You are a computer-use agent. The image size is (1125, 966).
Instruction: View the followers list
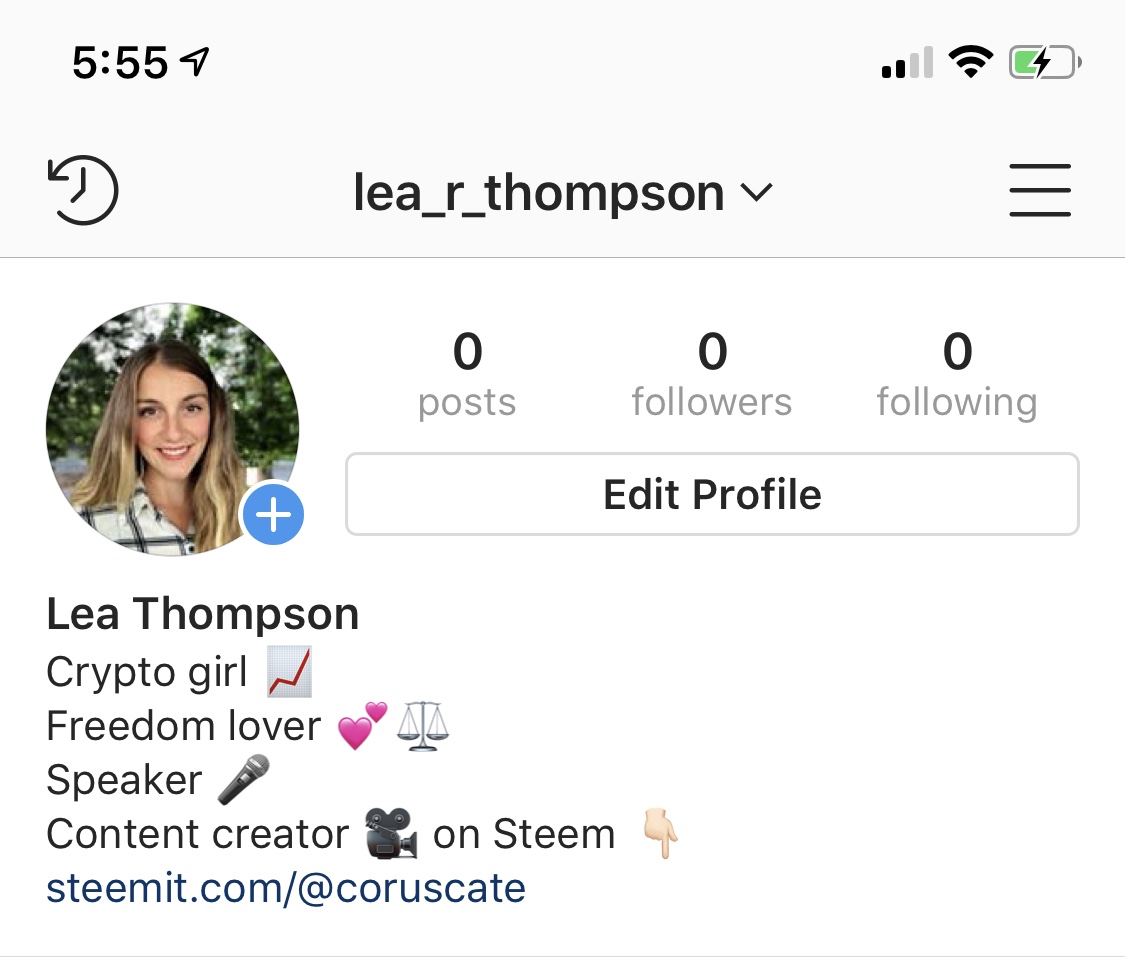pyautogui.click(x=711, y=377)
